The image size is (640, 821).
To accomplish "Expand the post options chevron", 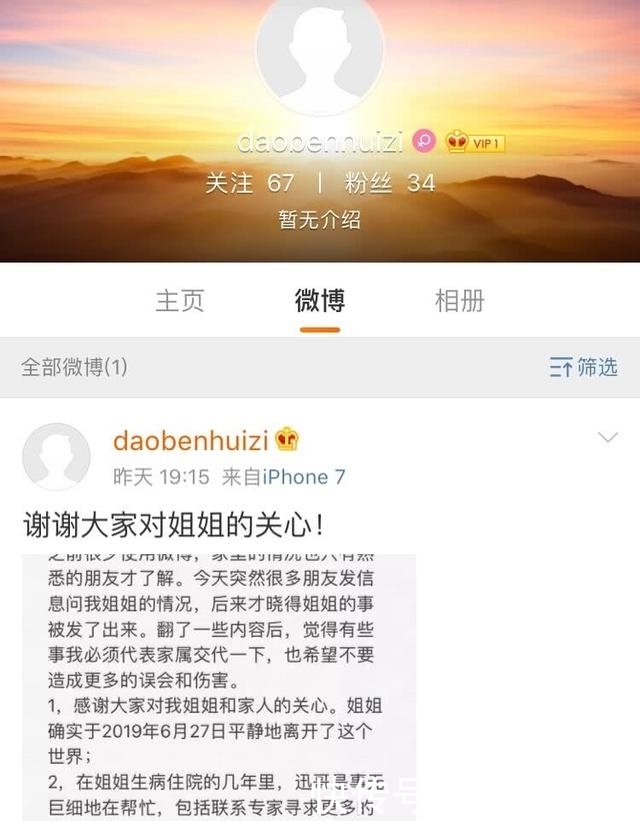I will point(607,437).
